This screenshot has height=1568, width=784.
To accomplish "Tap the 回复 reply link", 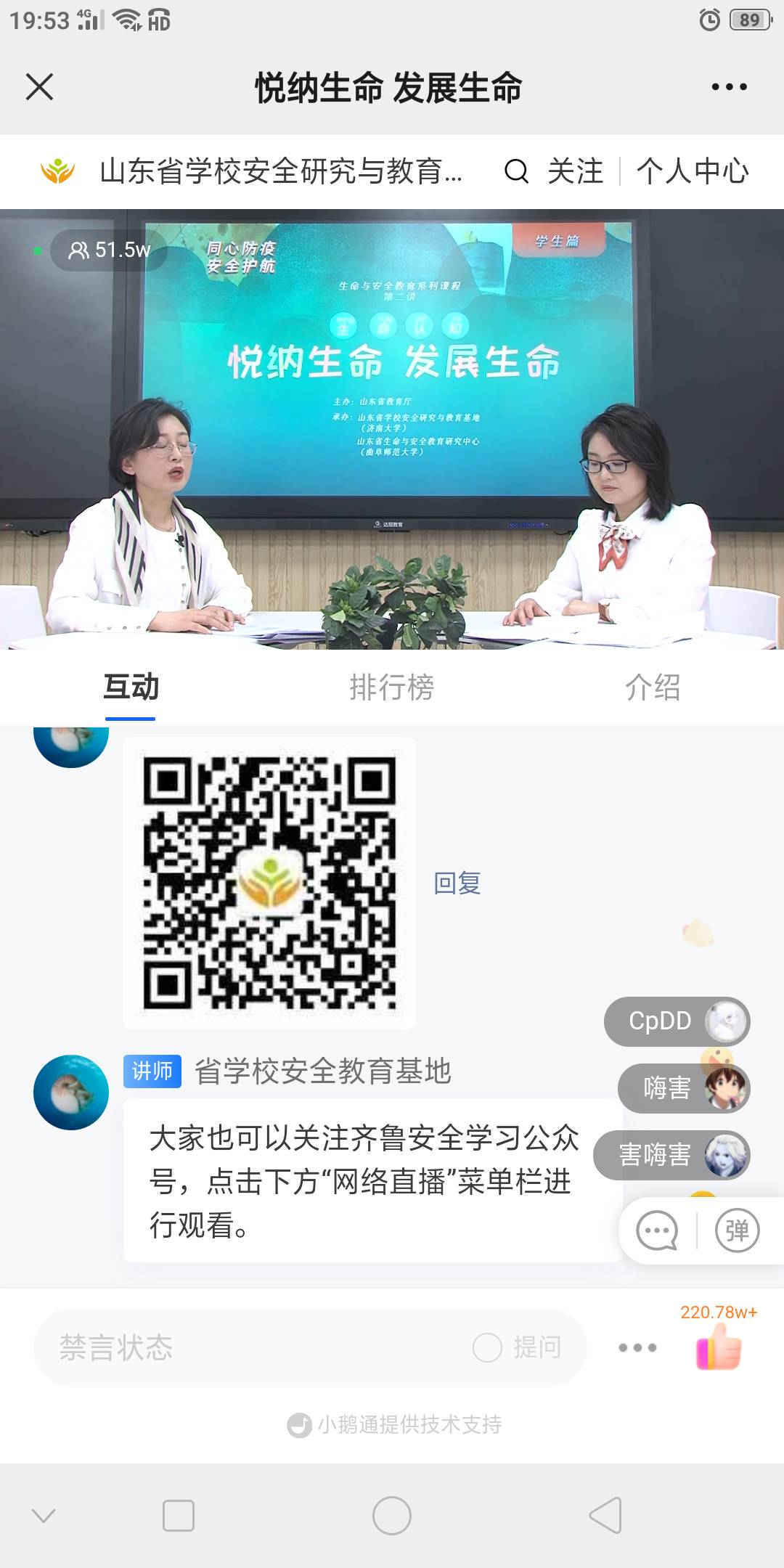I will coord(456,884).
